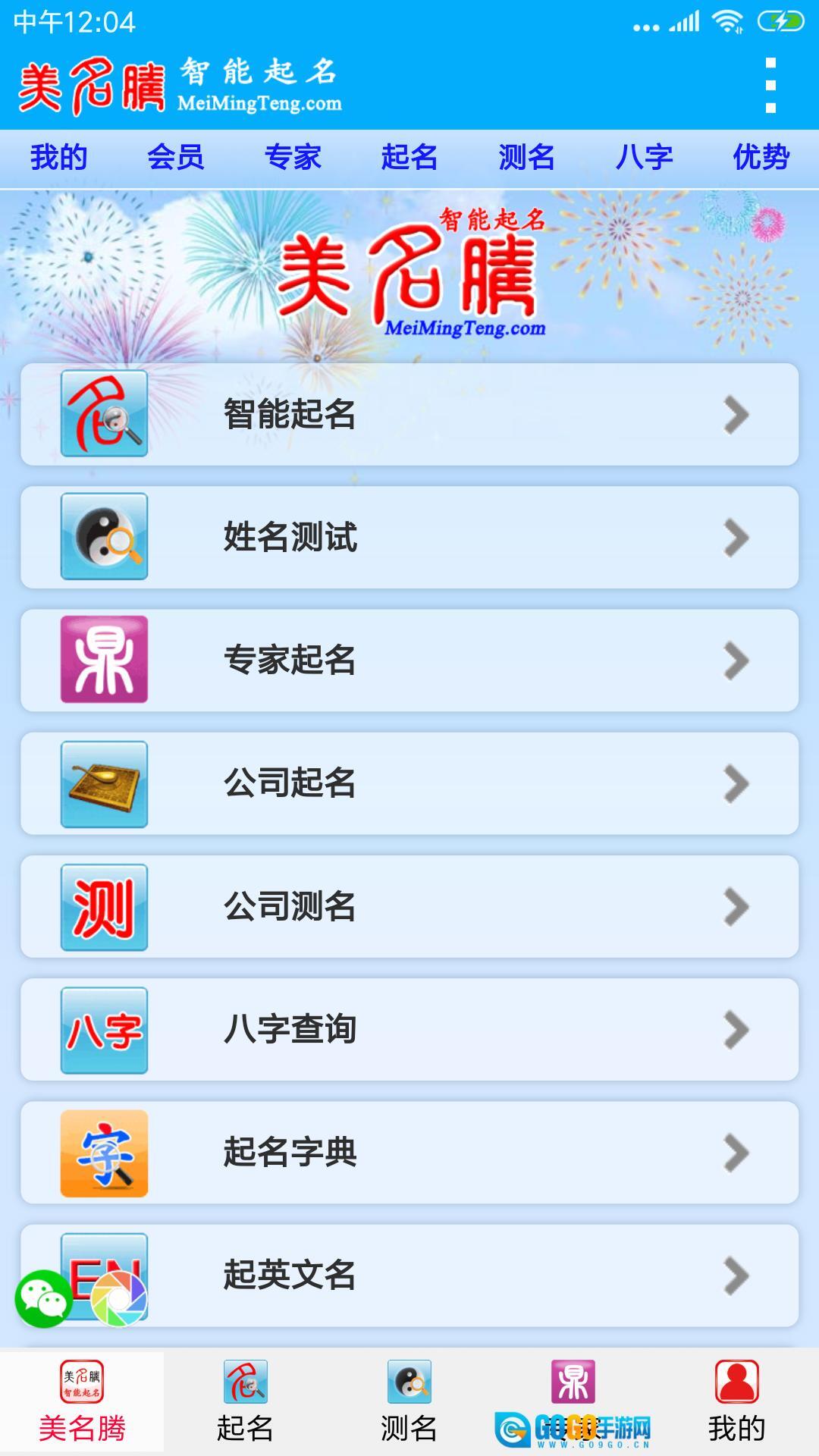Viewport: 819px width, 1456px height.
Task: Open 我的 in the top navigation
Action: click(x=58, y=158)
